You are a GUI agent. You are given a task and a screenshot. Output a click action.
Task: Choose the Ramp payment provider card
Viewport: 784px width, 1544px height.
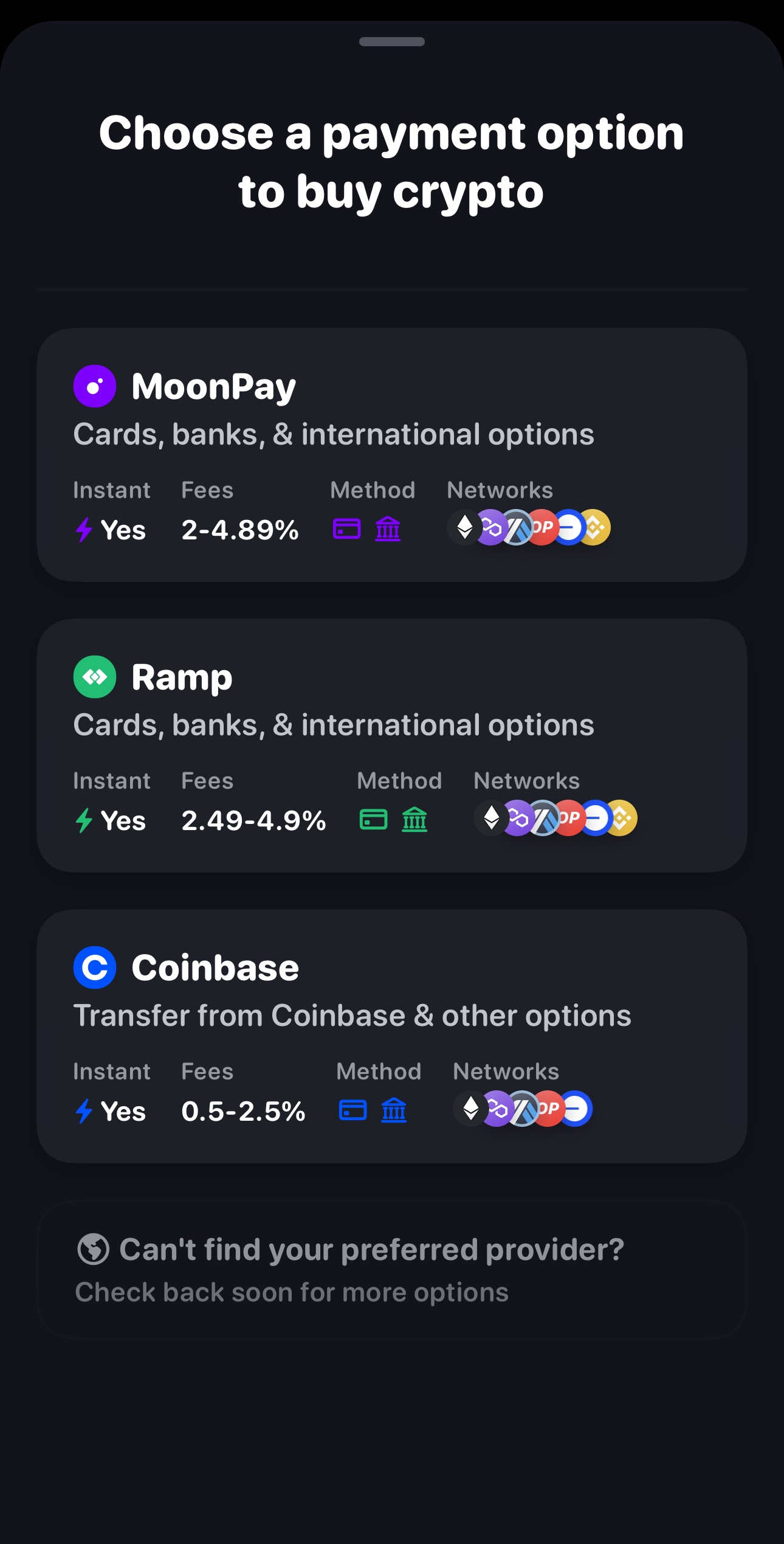[x=392, y=746]
